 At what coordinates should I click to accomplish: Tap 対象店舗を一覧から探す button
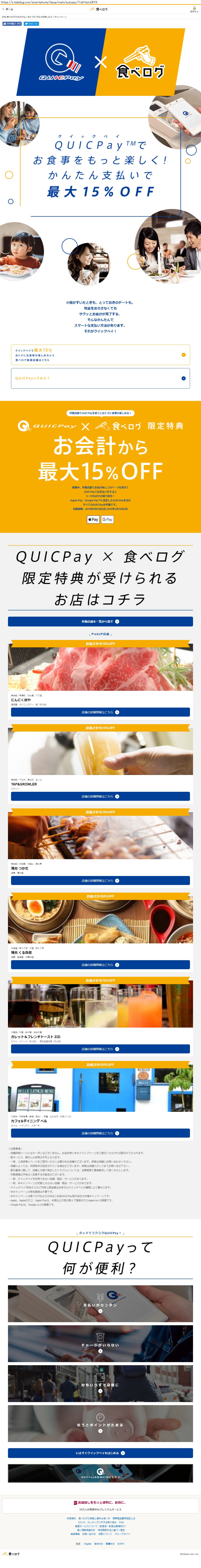(x=100, y=622)
